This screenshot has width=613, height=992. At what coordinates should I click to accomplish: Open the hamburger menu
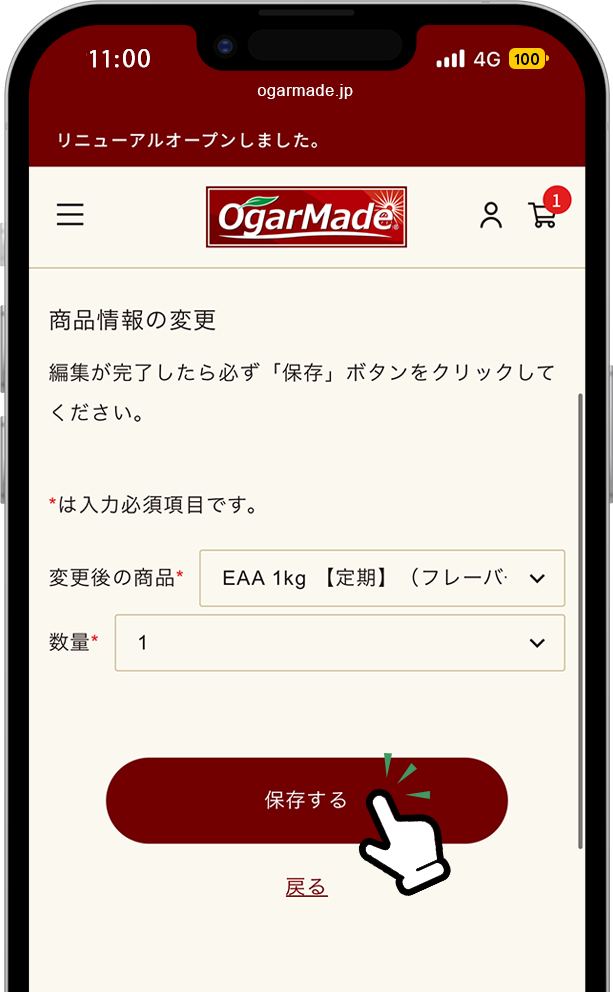[70, 215]
